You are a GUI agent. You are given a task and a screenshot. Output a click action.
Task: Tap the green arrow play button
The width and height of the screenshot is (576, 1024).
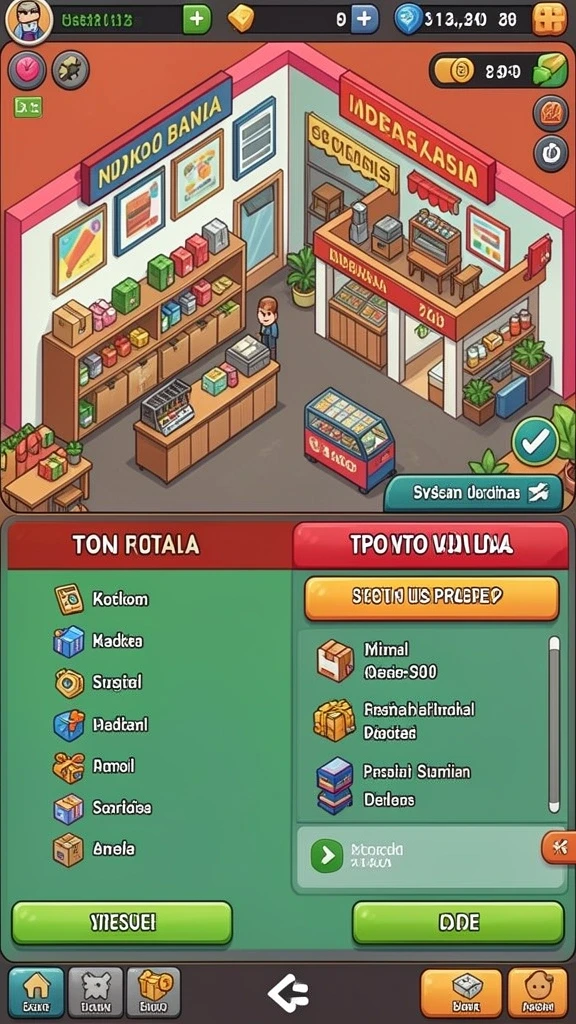pyautogui.click(x=327, y=856)
